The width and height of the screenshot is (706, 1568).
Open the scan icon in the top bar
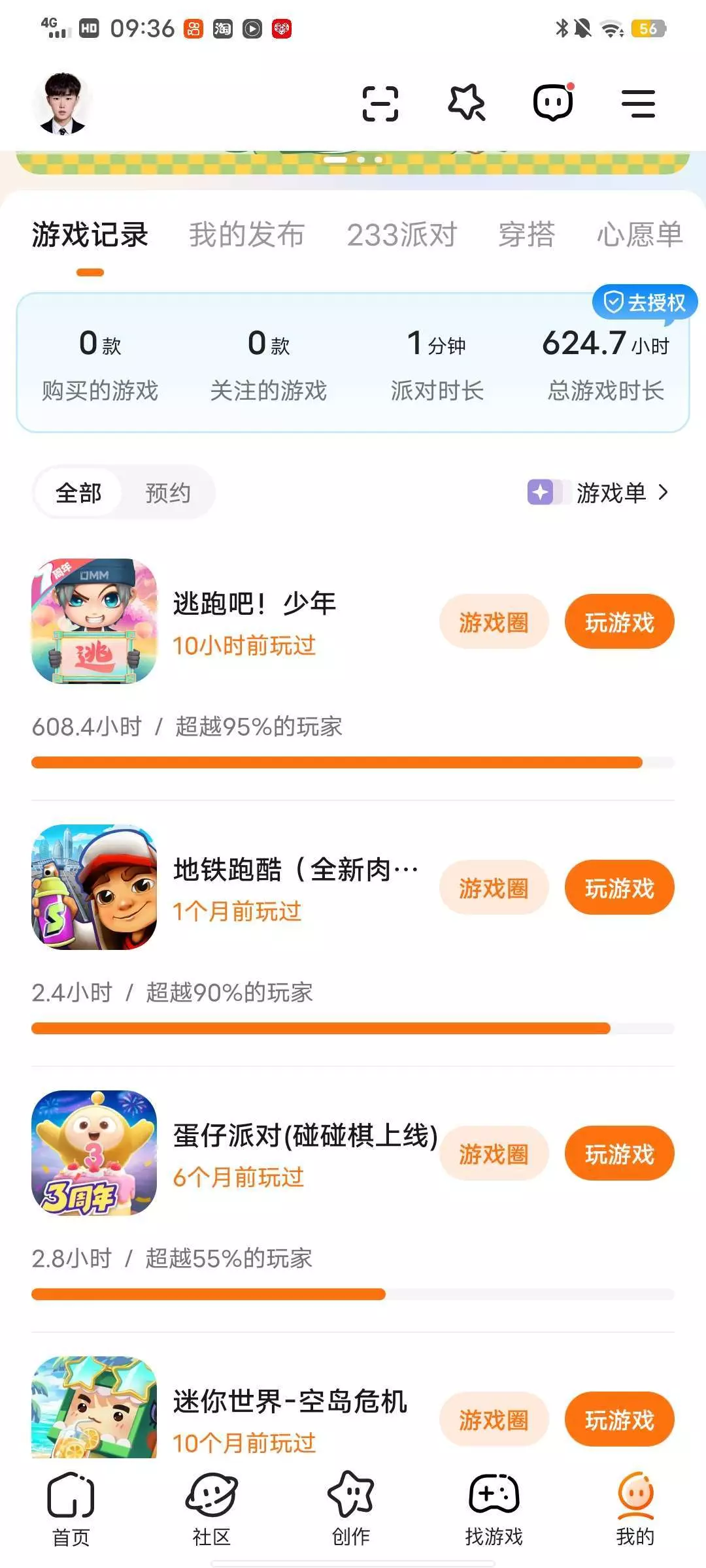point(380,104)
